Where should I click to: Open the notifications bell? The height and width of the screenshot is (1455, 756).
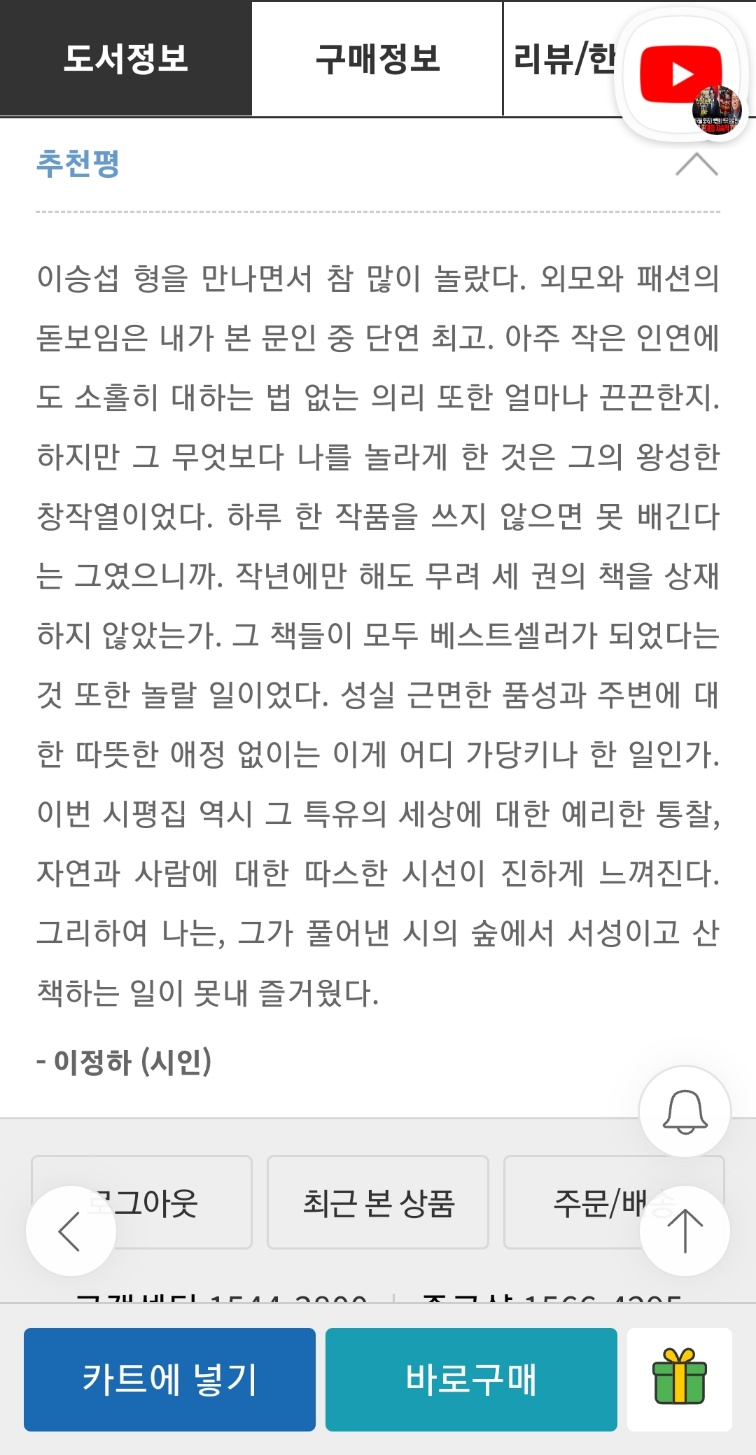click(x=685, y=1111)
